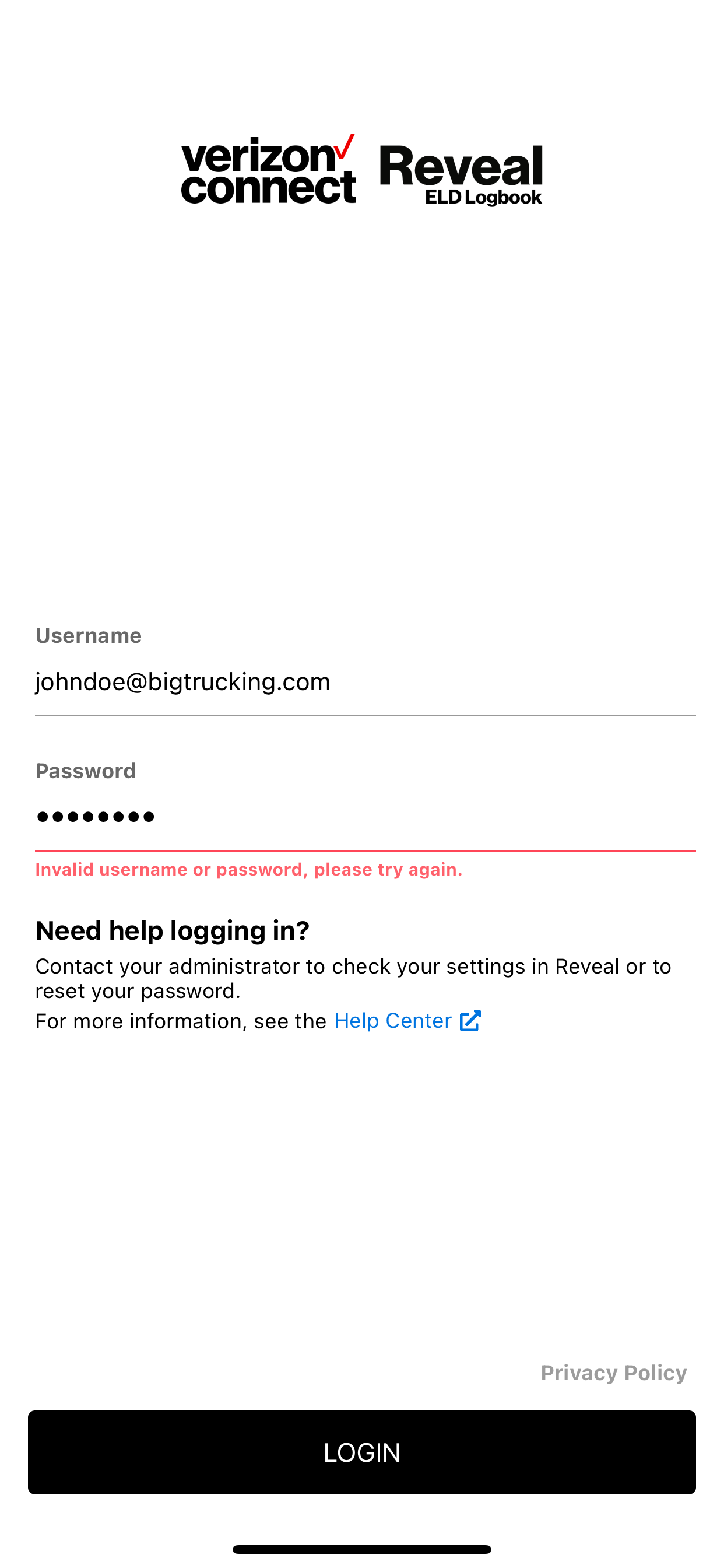Tap the LOGIN button
Viewport: 724px width, 1568px height.
click(x=362, y=1452)
